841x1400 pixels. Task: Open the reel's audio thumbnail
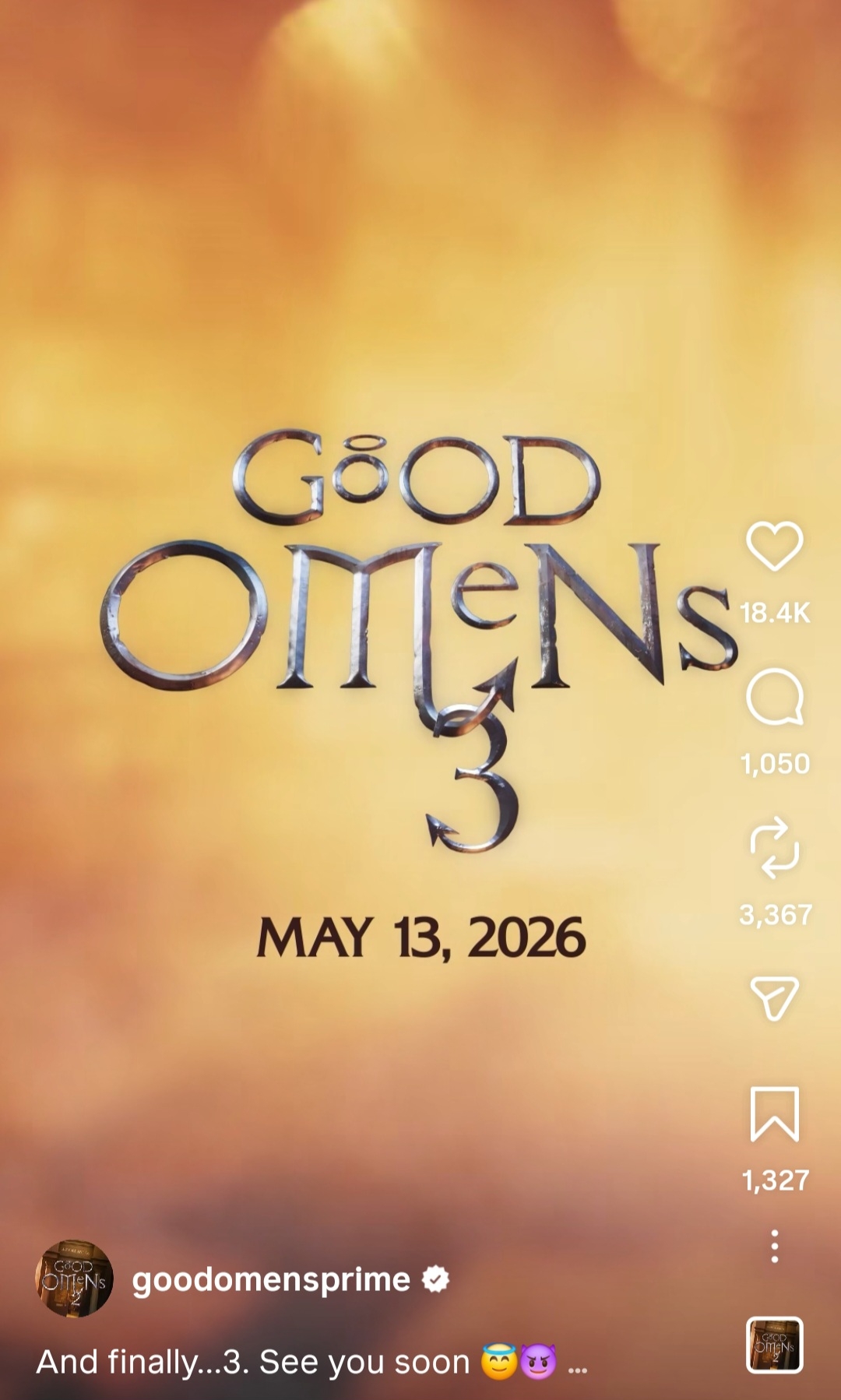point(774,1345)
